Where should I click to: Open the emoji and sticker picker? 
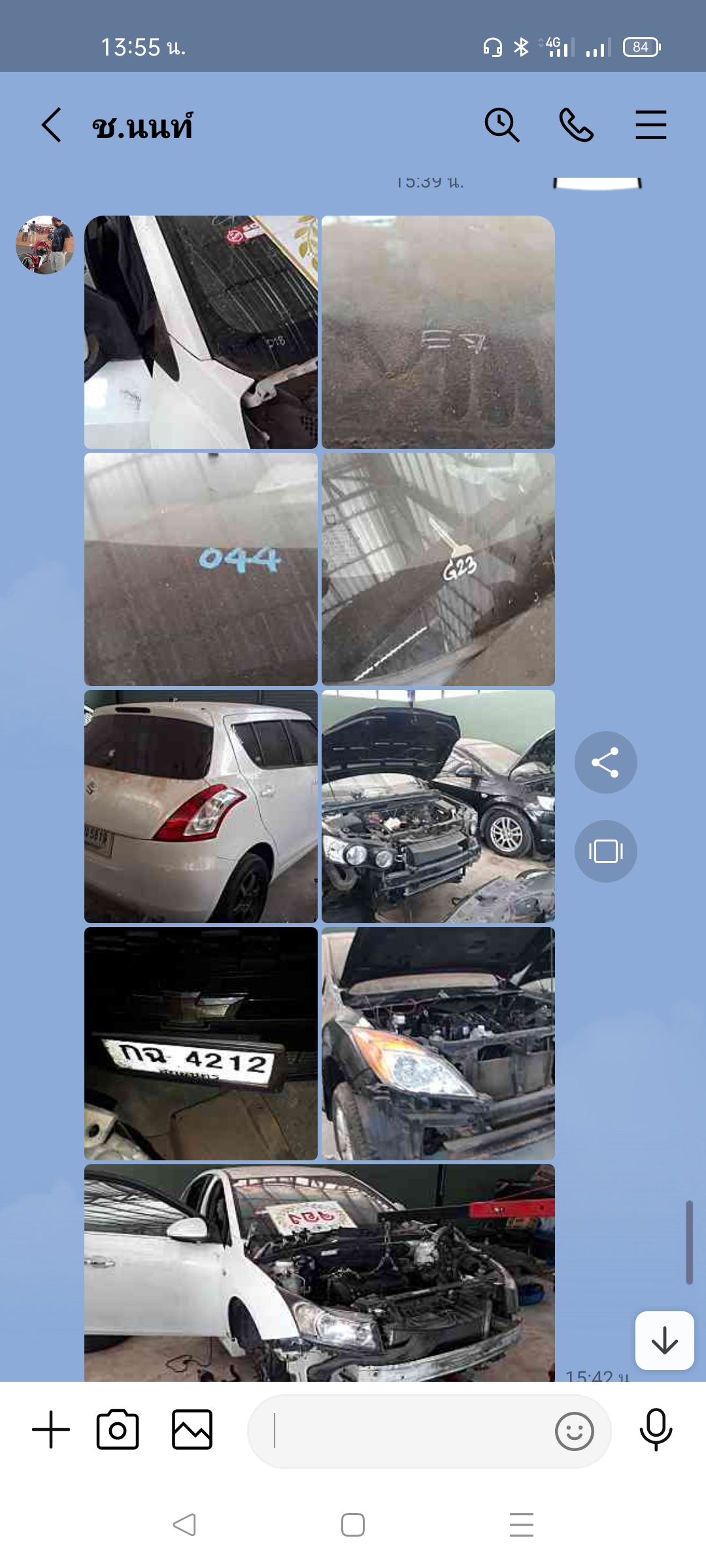coord(574,1431)
